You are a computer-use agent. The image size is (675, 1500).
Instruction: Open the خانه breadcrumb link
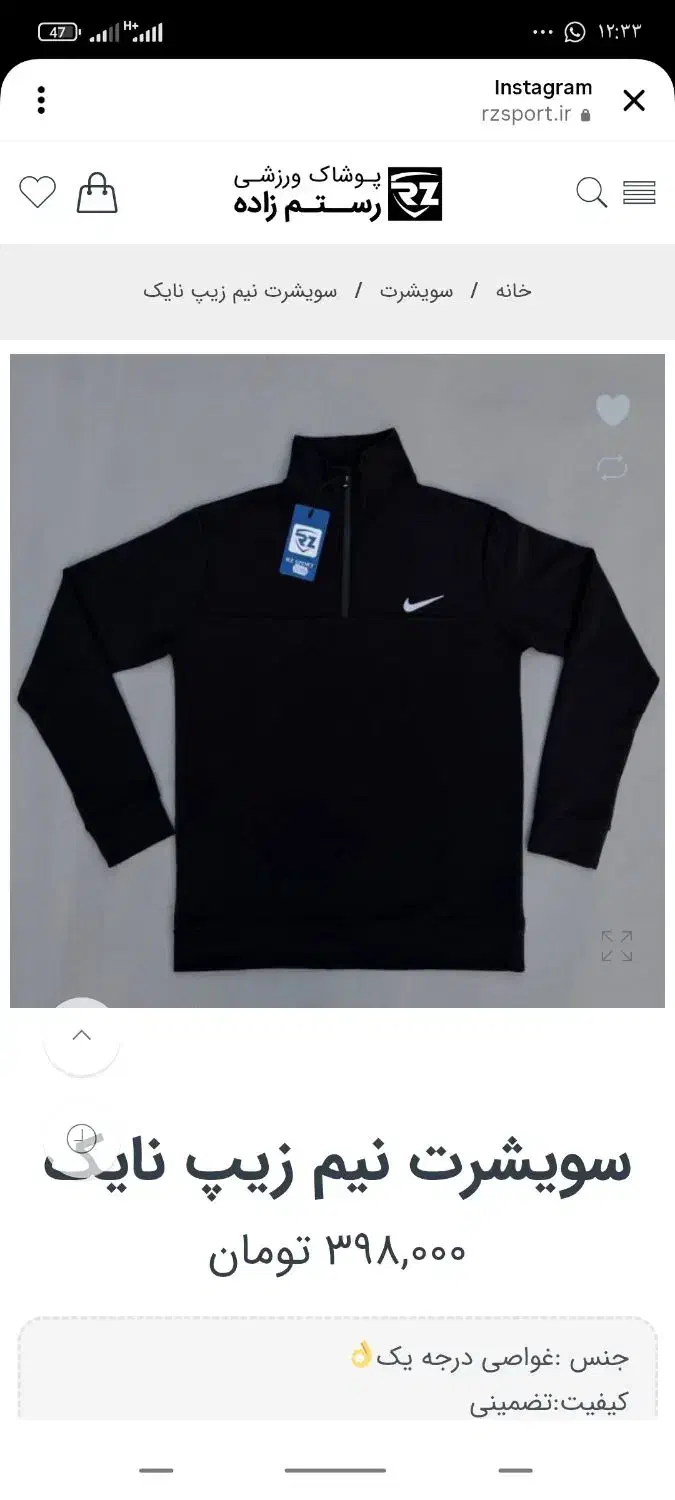pos(513,291)
